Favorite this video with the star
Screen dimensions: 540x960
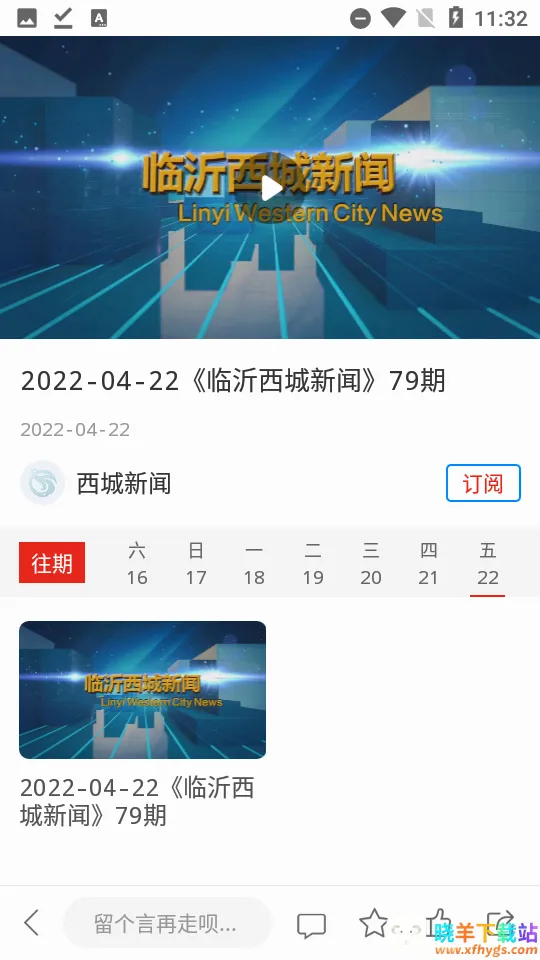(373, 923)
